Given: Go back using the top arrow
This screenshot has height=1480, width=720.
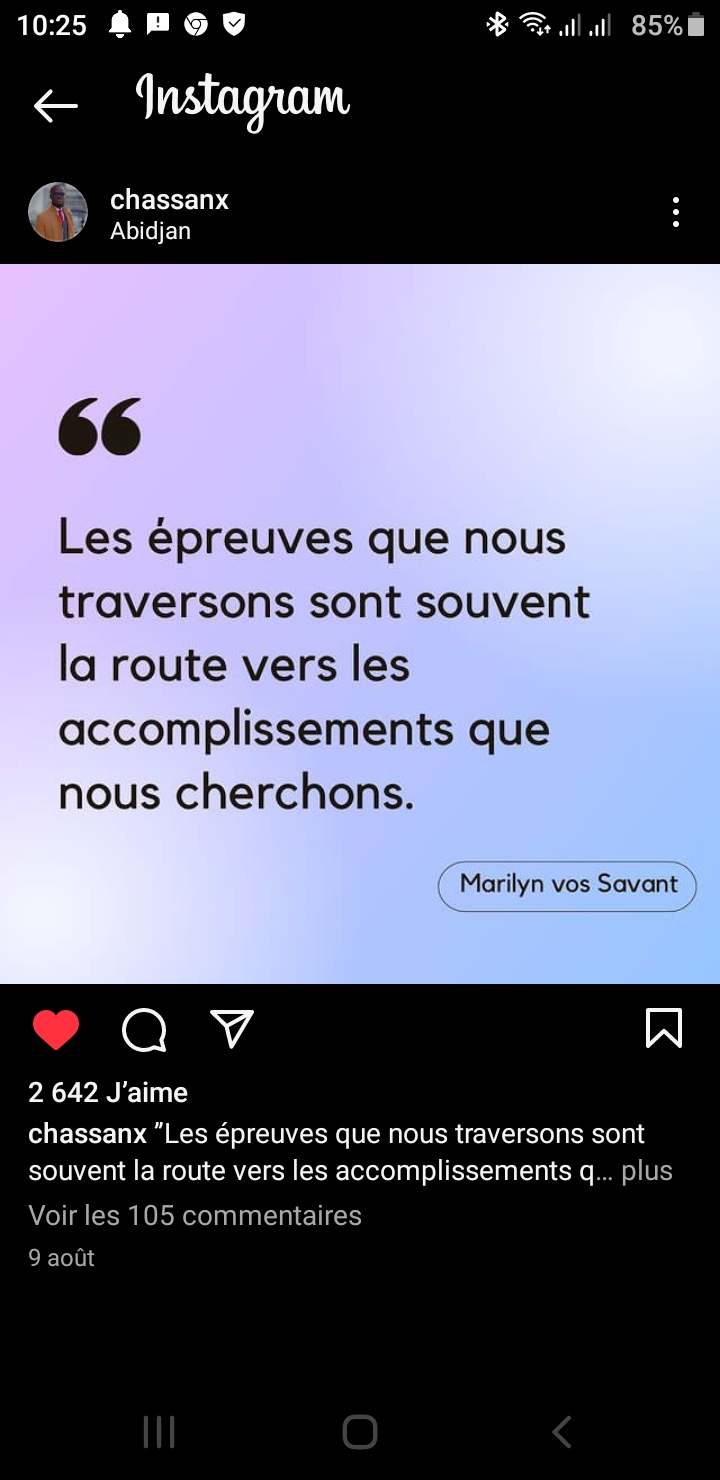Looking at the screenshot, I should click(55, 105).
